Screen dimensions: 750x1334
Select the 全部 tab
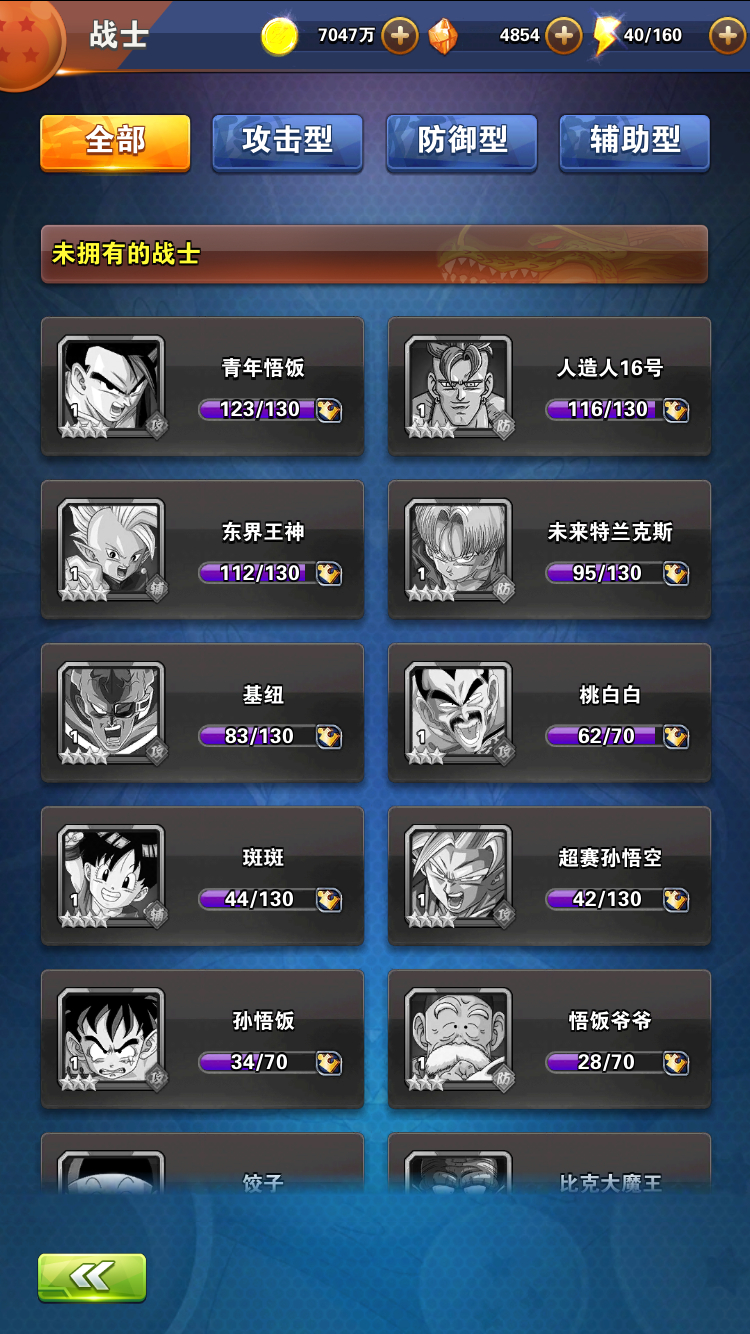[x=115, y=142]
